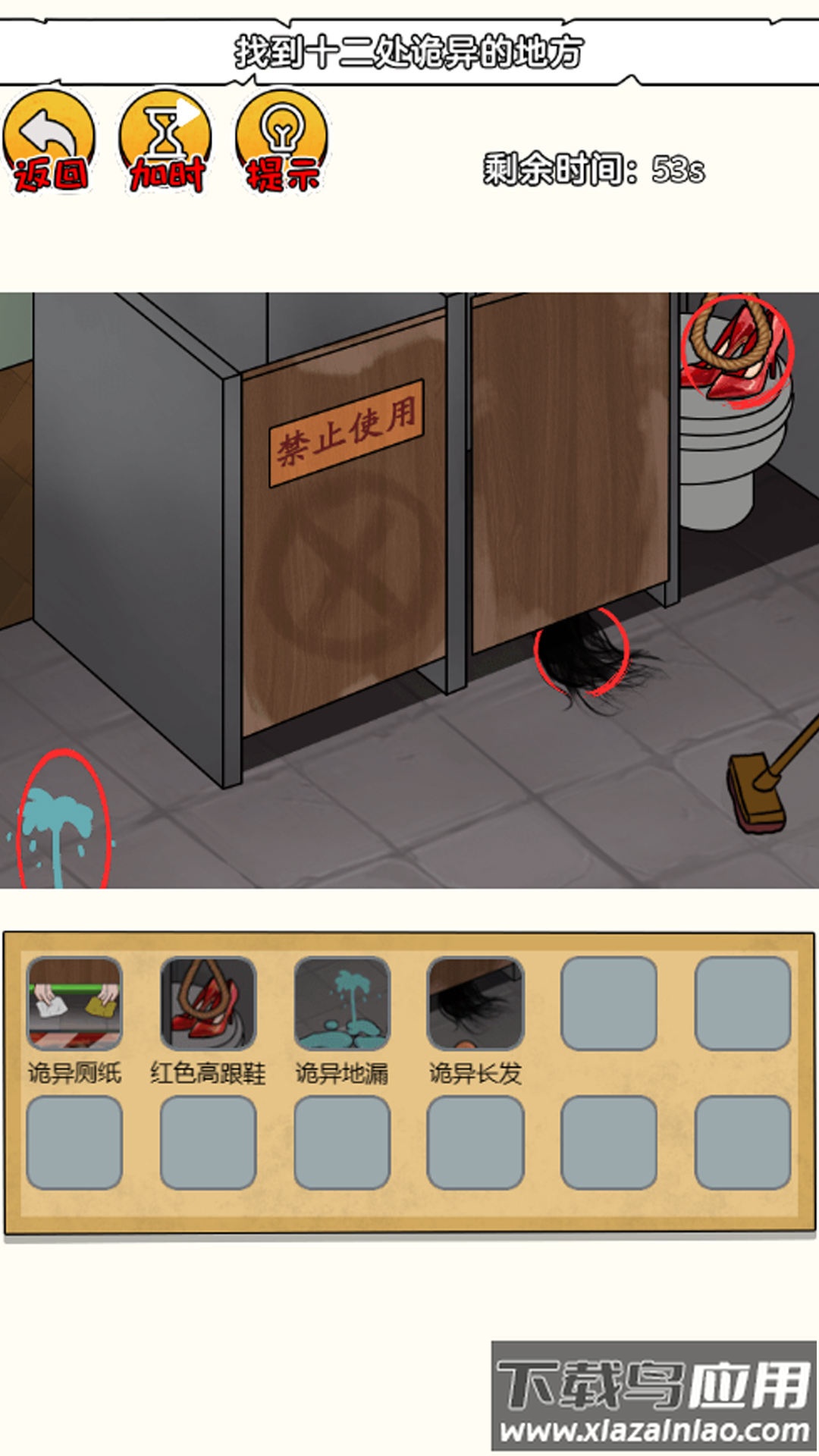Click the 禁止使用 sign on stall door

[x=345, y=428]
